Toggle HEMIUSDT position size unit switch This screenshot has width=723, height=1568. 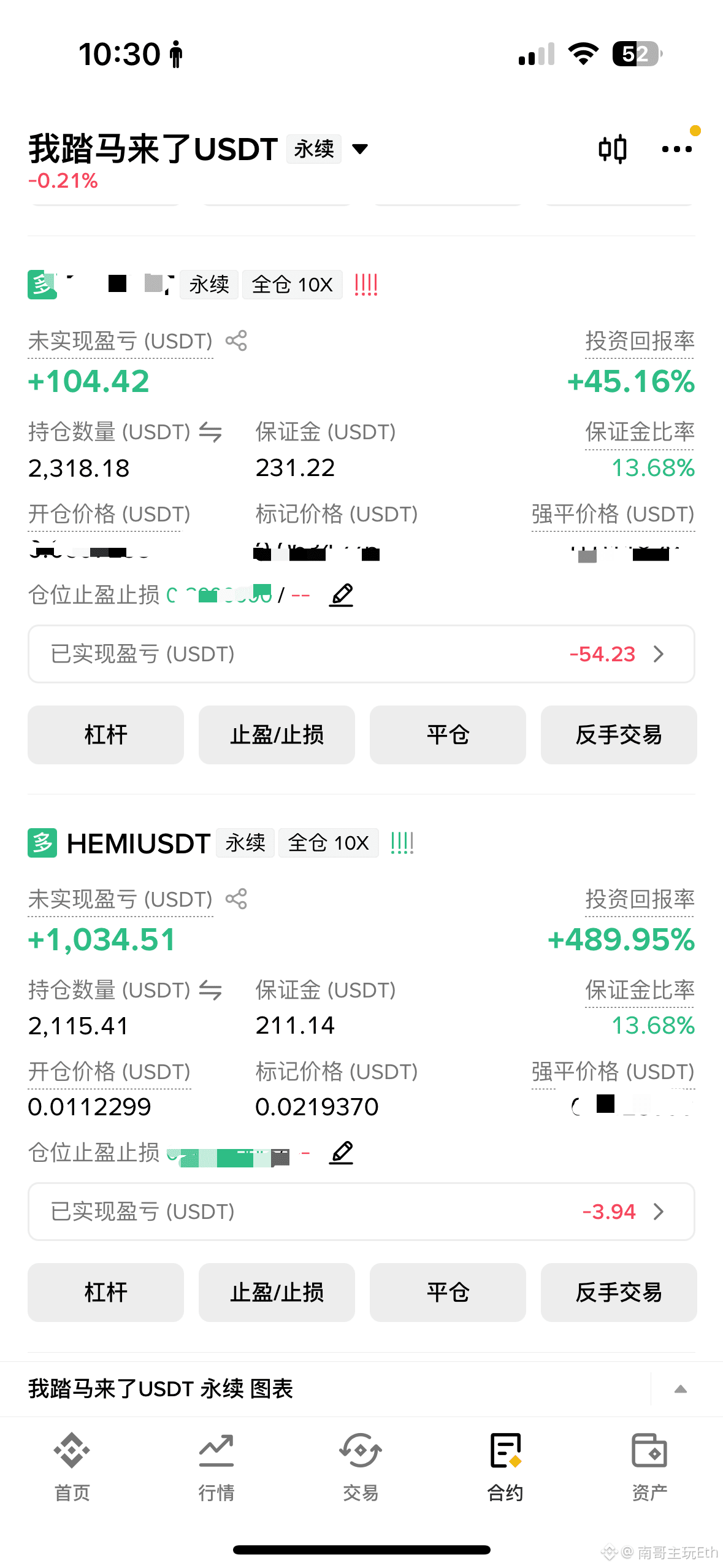[x=210, y=991]
